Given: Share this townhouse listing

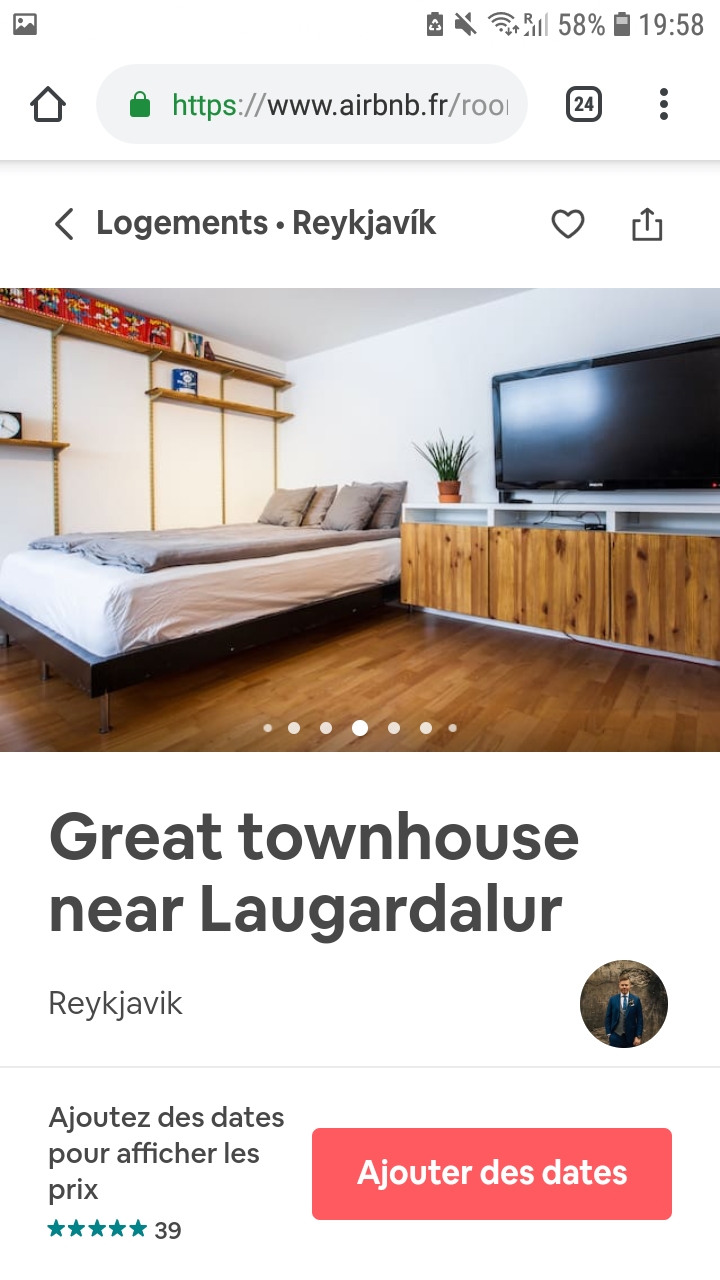Looking at the screenshot, I should click(x=647, y=224).
